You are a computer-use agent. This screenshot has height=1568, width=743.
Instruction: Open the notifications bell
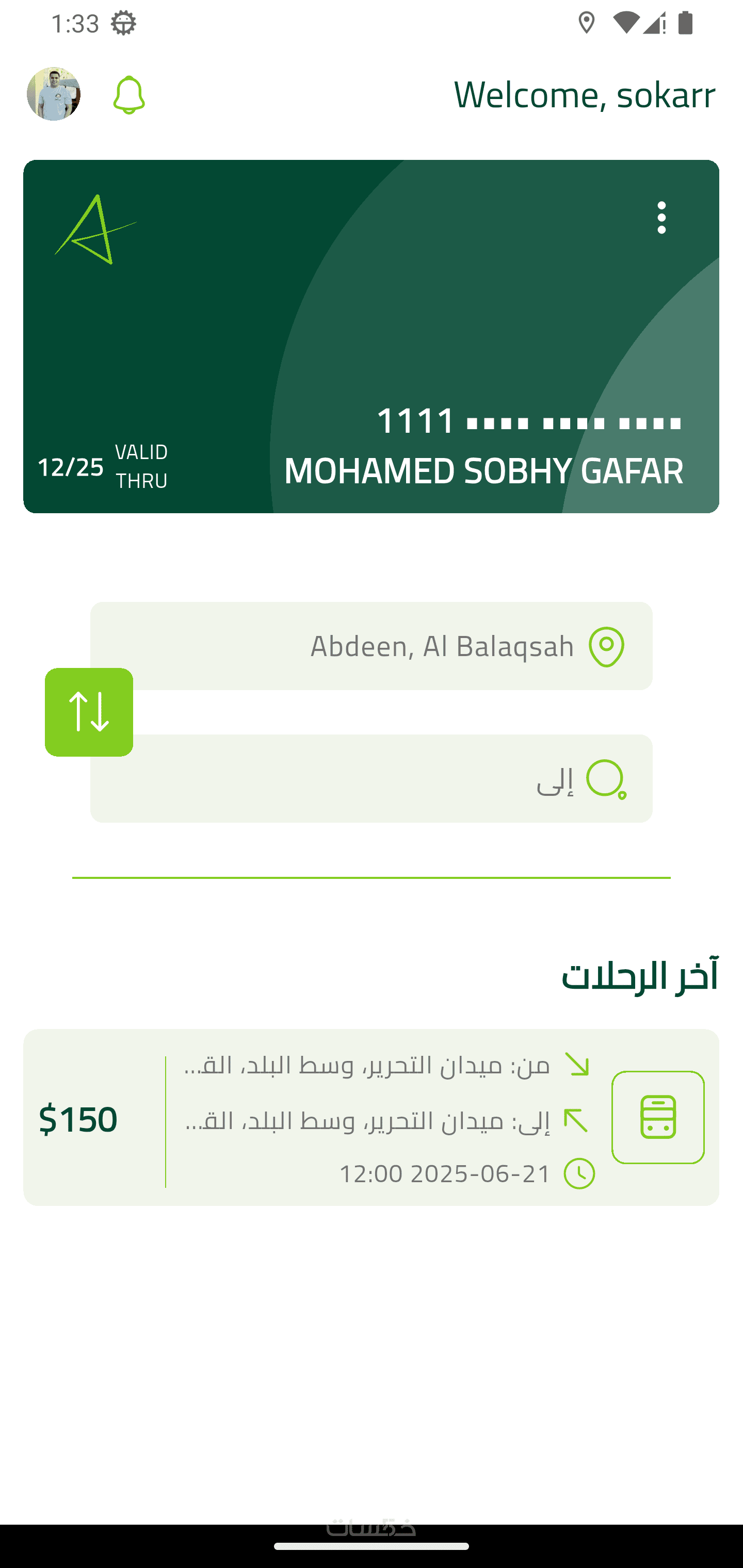point(128,95)
